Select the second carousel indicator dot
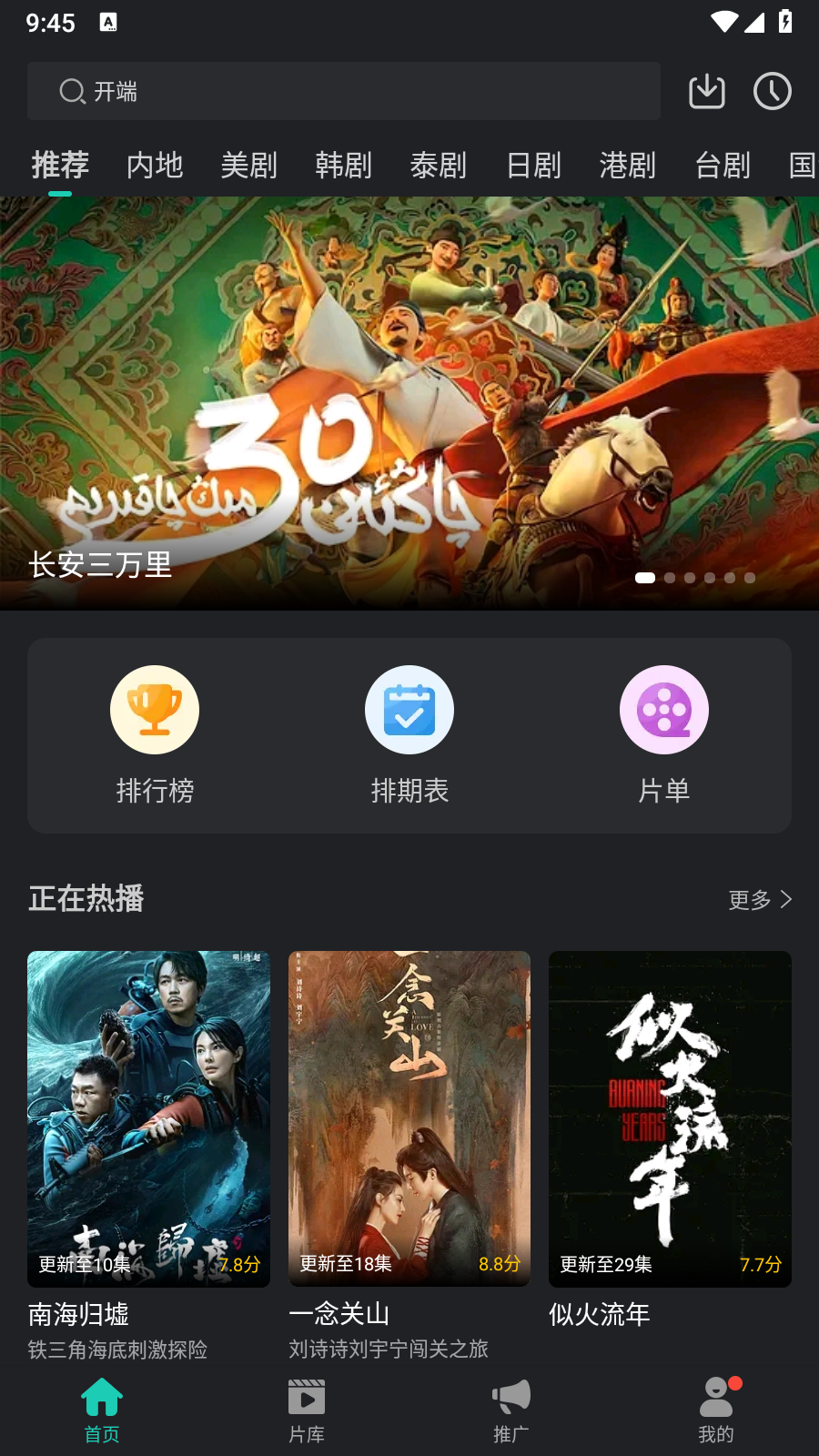Image resolution: width=819 pixels, height=1456 pixels. [668, 577]
